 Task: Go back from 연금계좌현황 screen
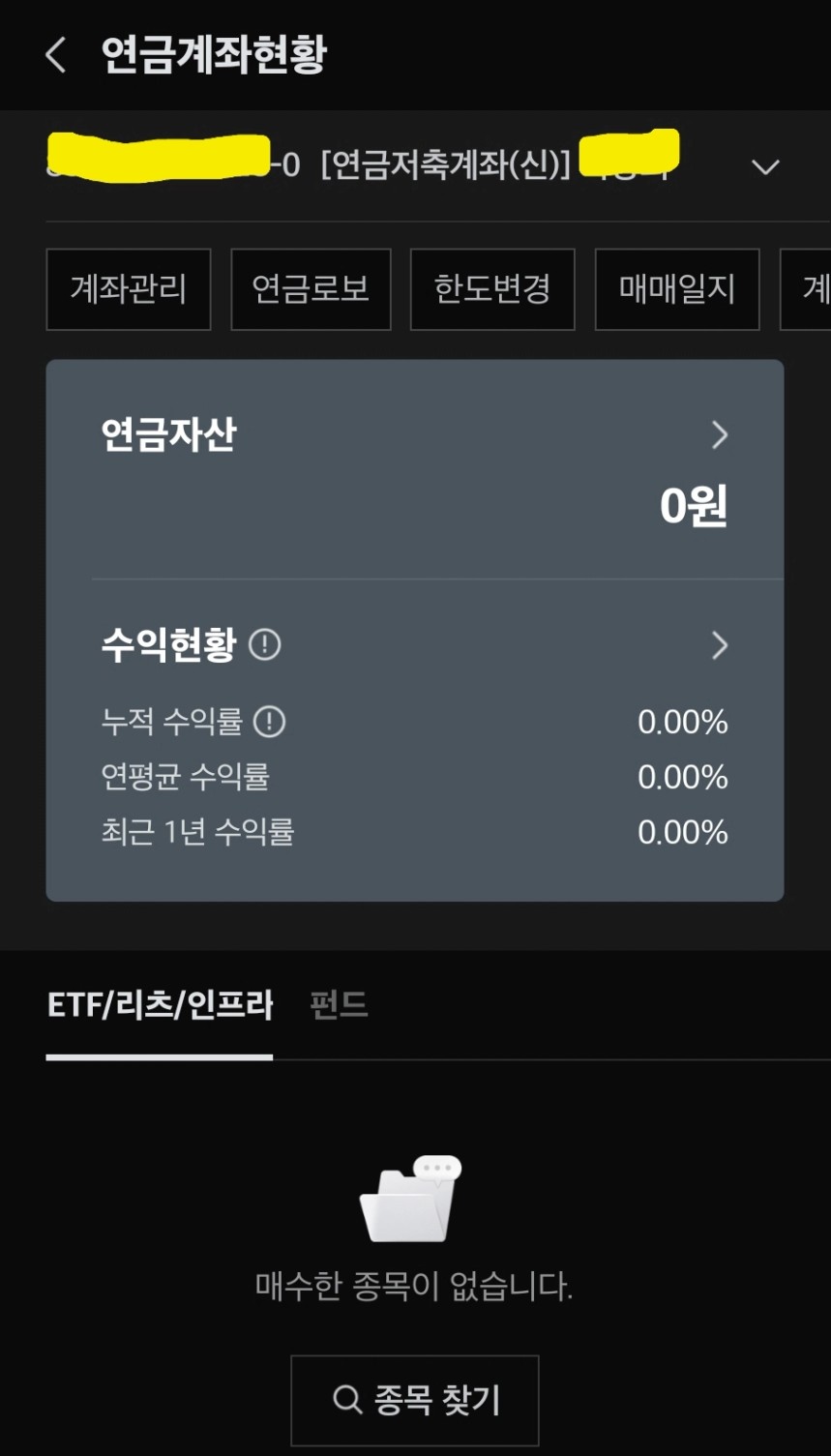click(56, 55)
